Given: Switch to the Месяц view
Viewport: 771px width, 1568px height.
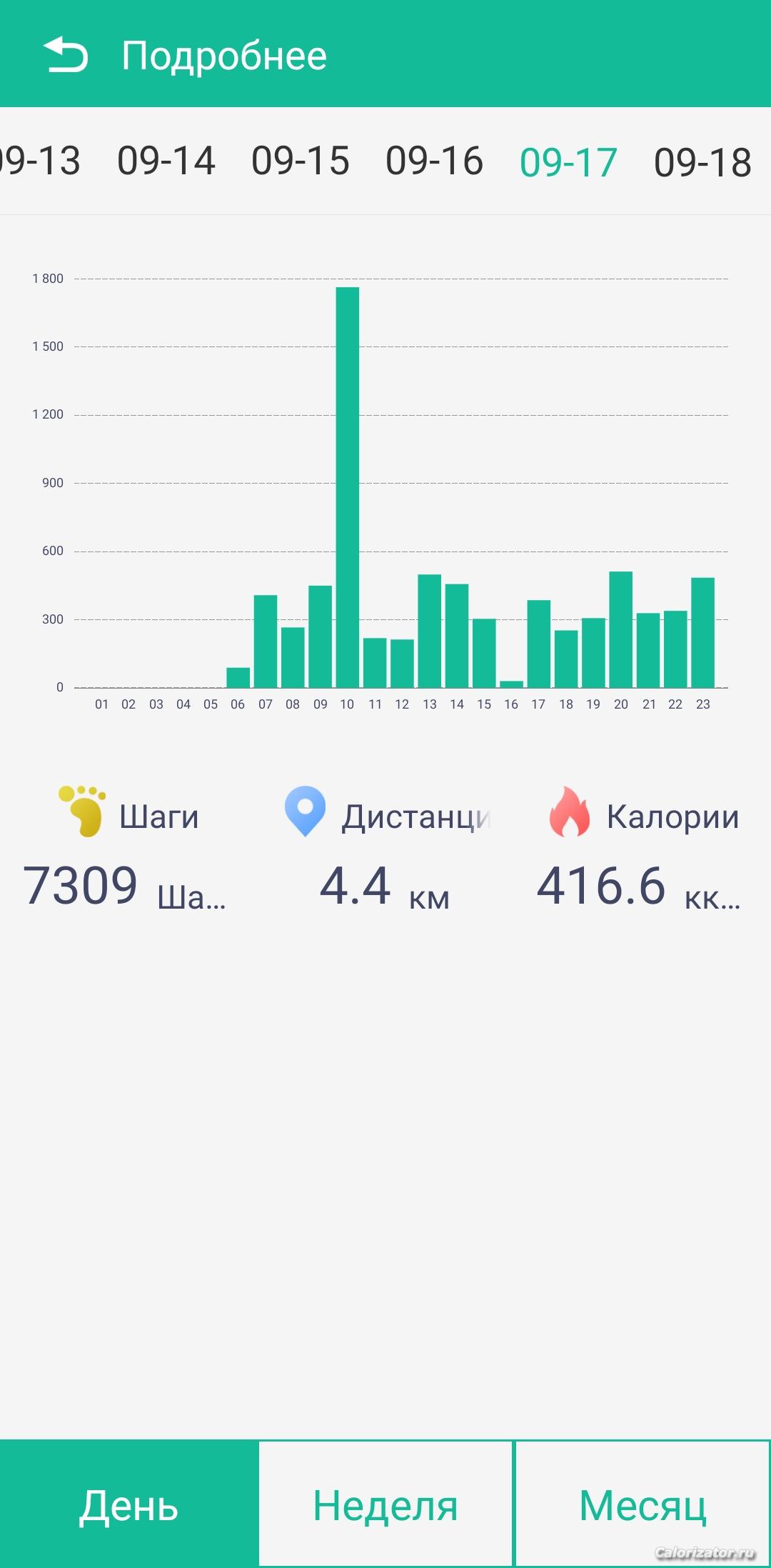Looking at the screenshot, I should 642,1504.
